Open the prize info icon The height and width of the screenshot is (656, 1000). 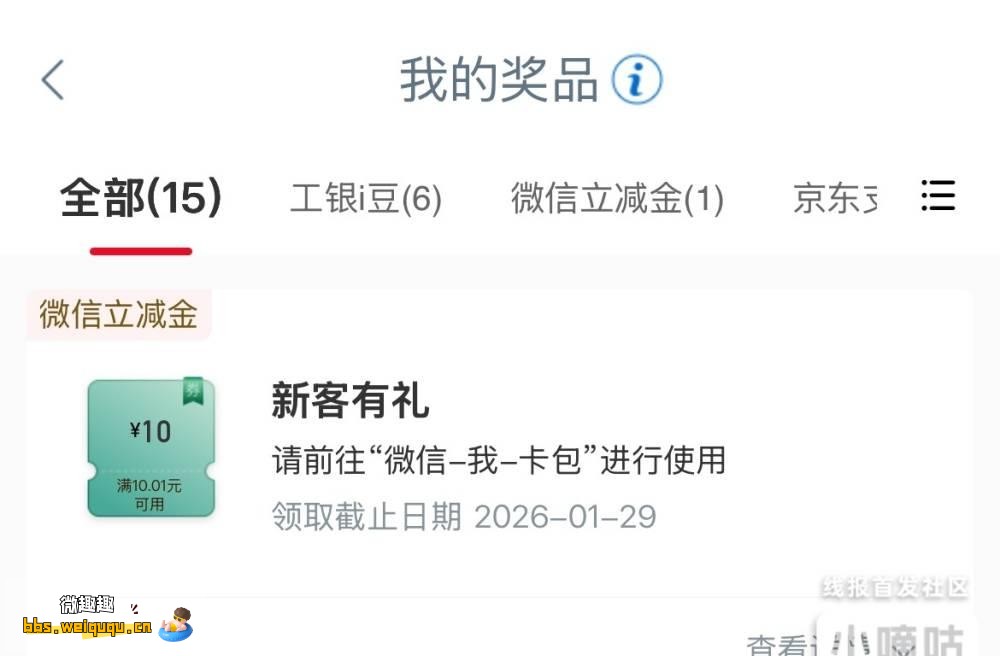[x=637, y=80]
